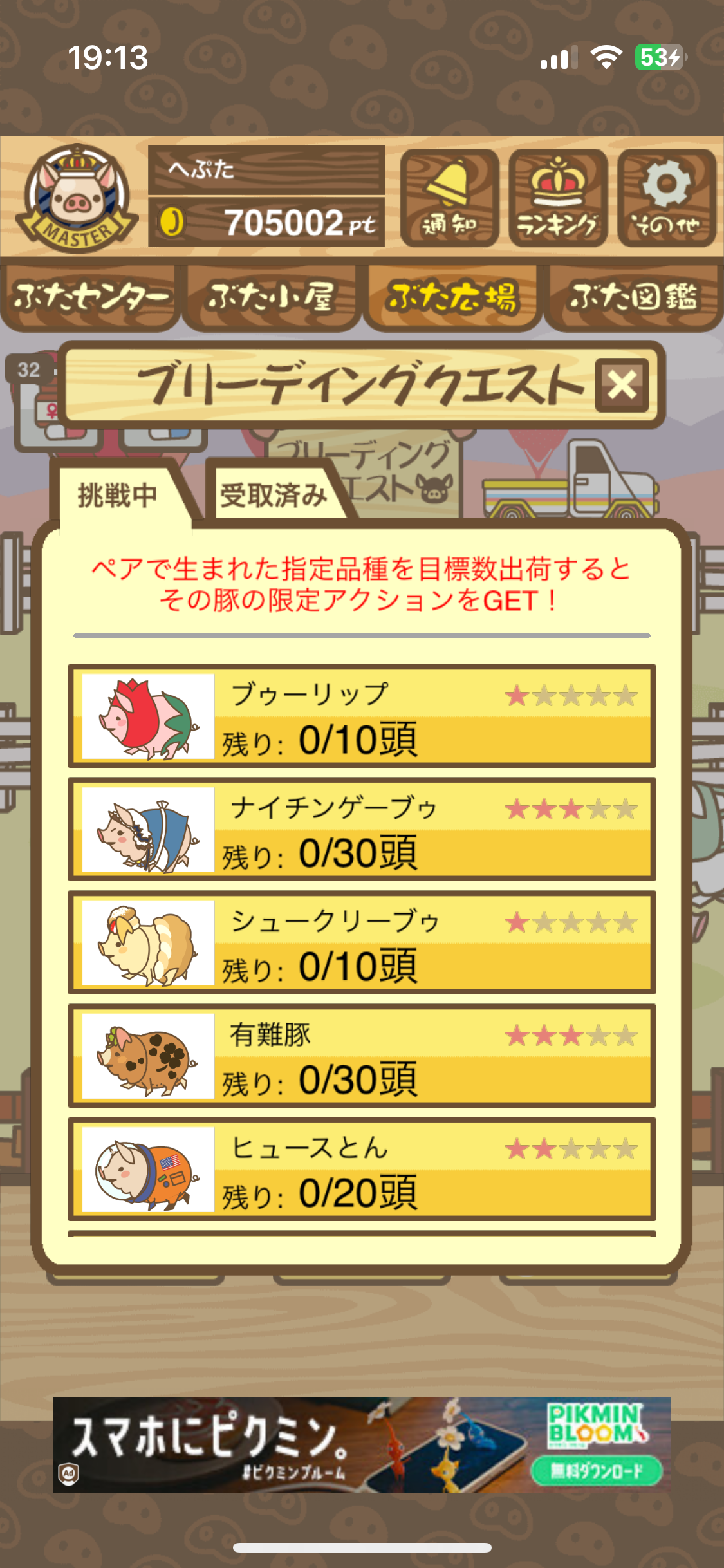Switch to the 受取済み tab
724x1568 pixels.
274,496
